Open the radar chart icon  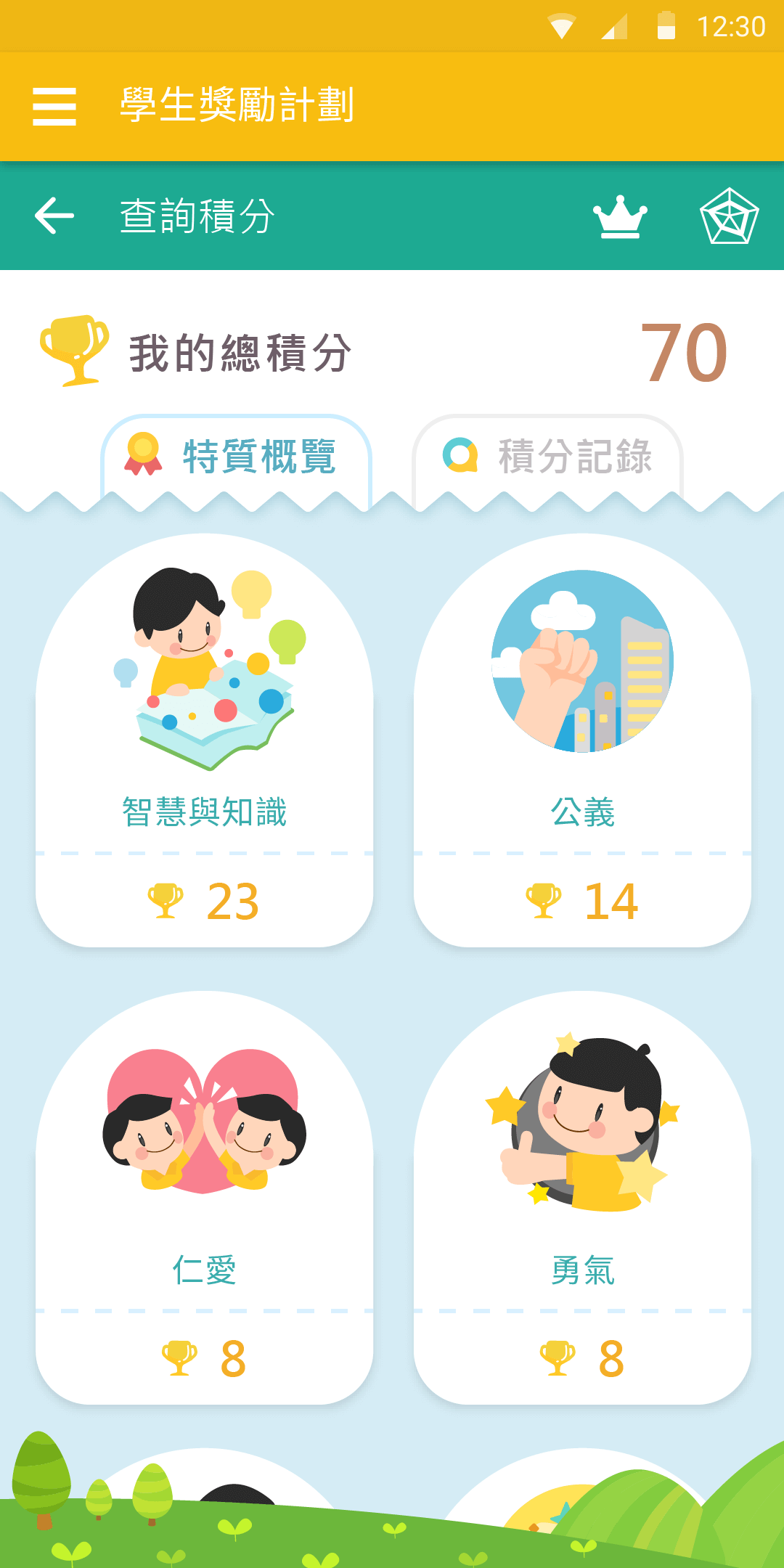pyautogui.click(x=729, y=216)
